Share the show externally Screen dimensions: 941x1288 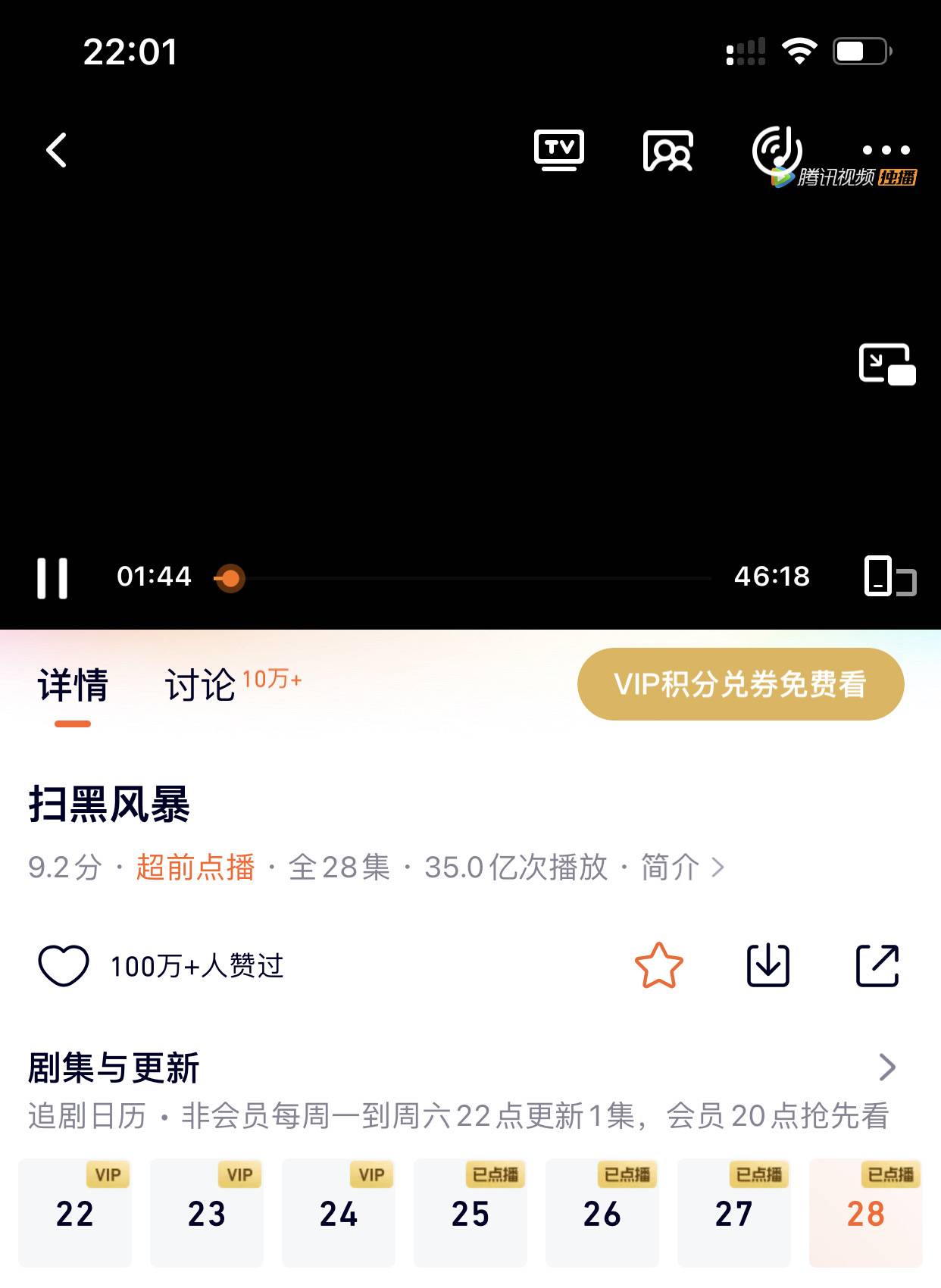(x=877, y=966)
